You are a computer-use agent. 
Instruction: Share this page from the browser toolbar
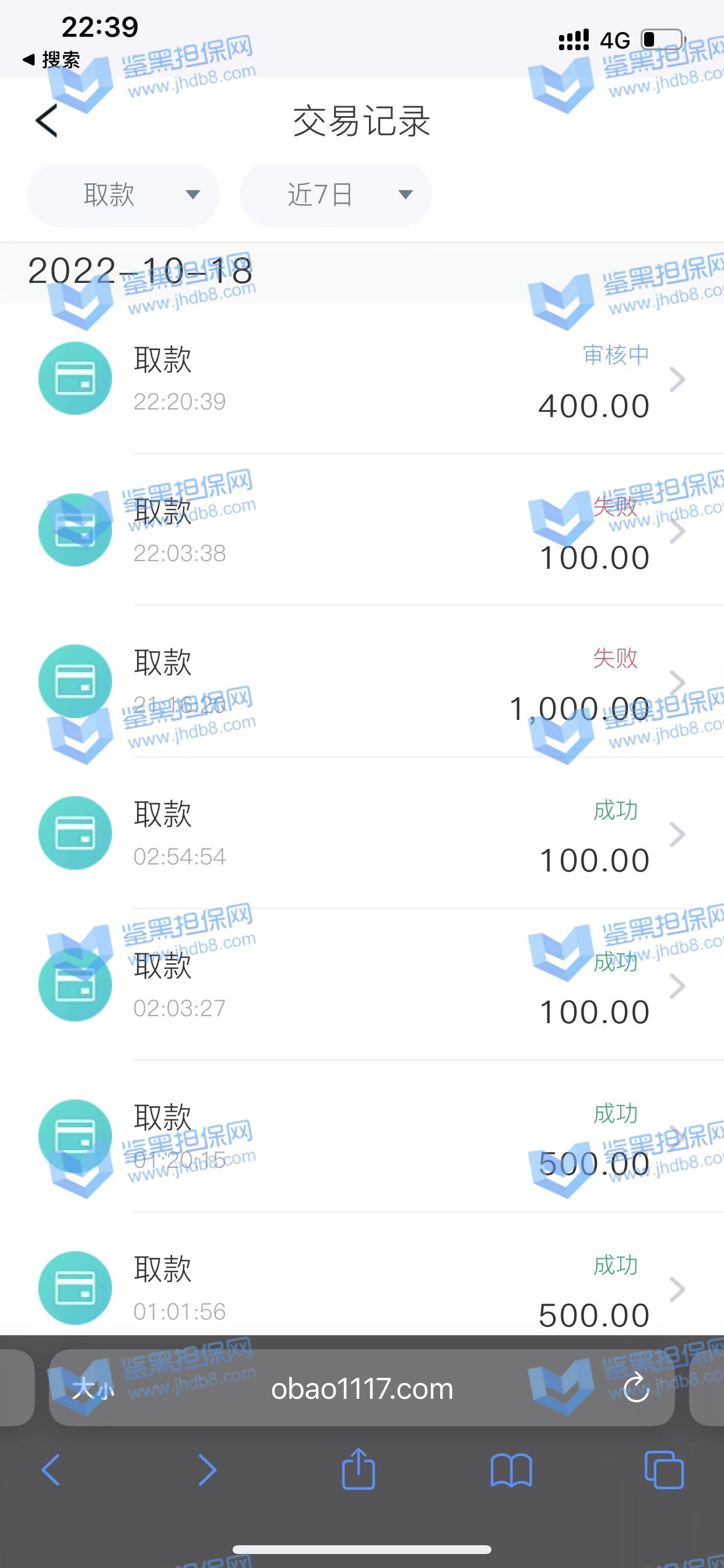[x=359, y=1470]
